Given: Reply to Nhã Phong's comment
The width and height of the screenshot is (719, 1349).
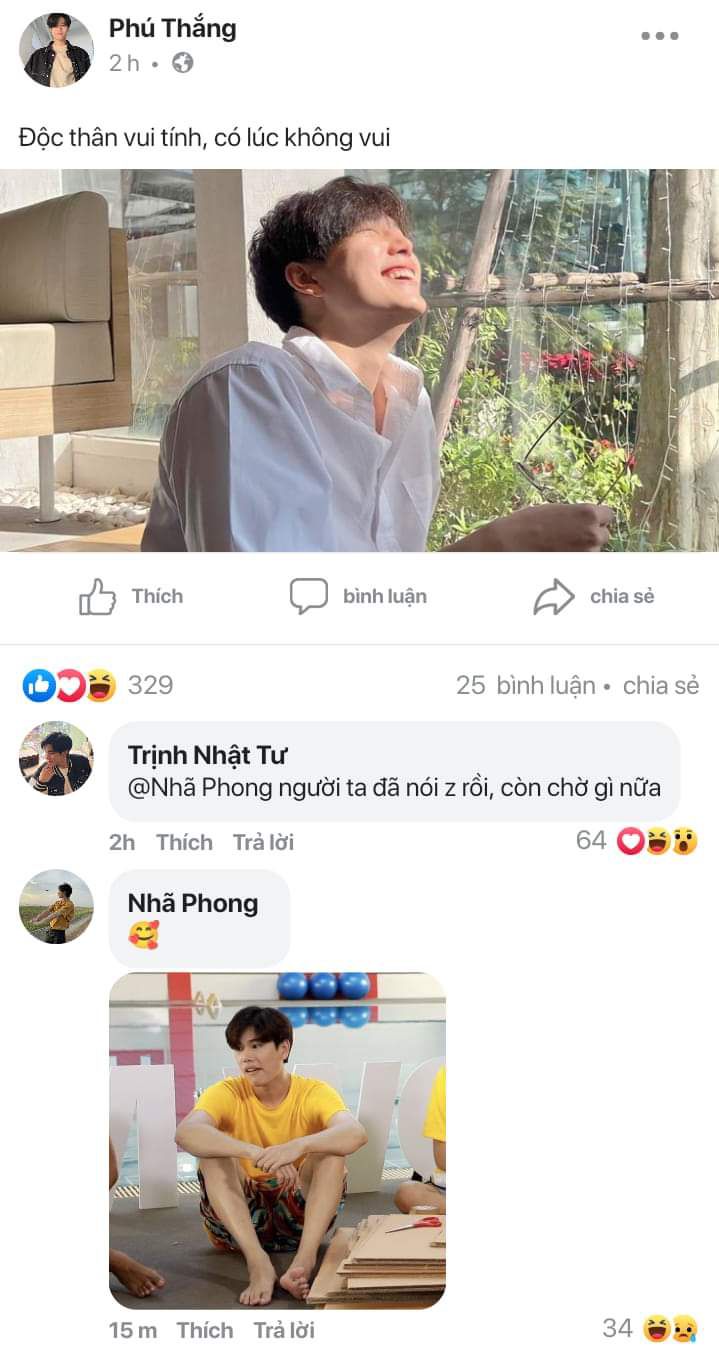Looking at the screenshot, I should tap(284, 1330).
